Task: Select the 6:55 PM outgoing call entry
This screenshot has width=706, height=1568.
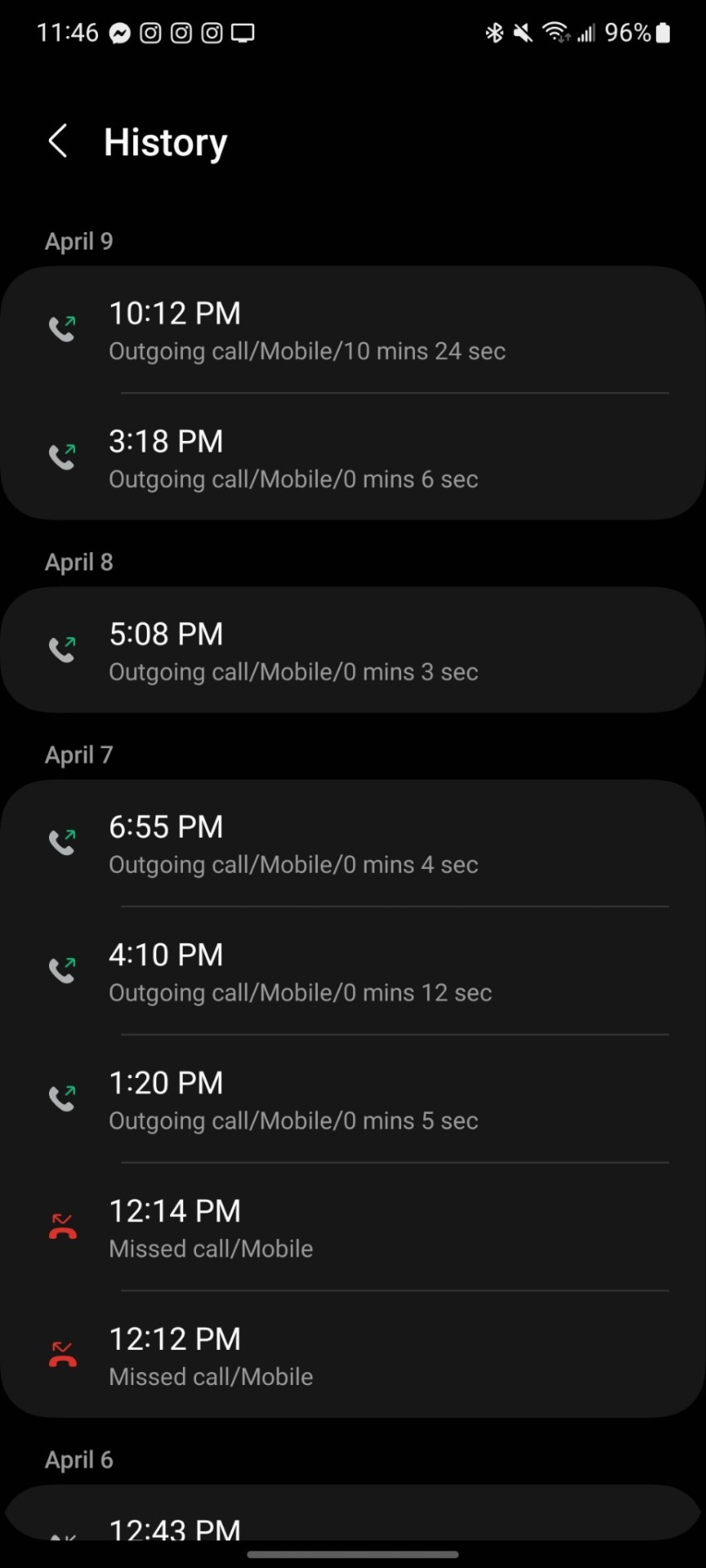Action: tap(353, 844)
